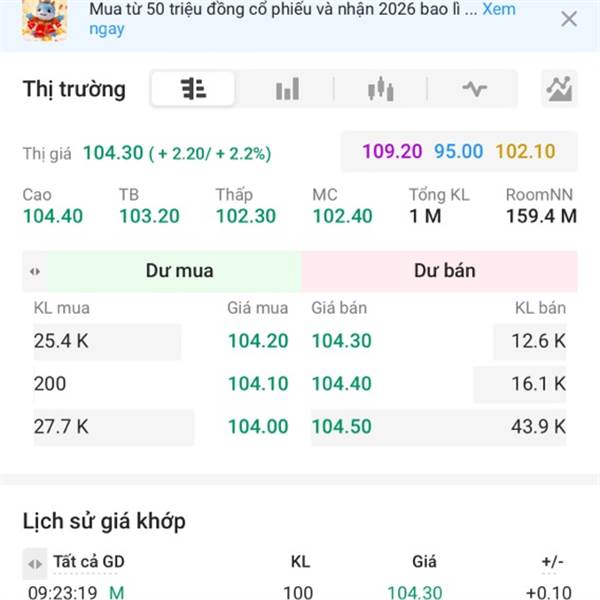The width and height of the screenshot is (600, 600).
Task: Select the order book view tab
Action: (193, 89)
